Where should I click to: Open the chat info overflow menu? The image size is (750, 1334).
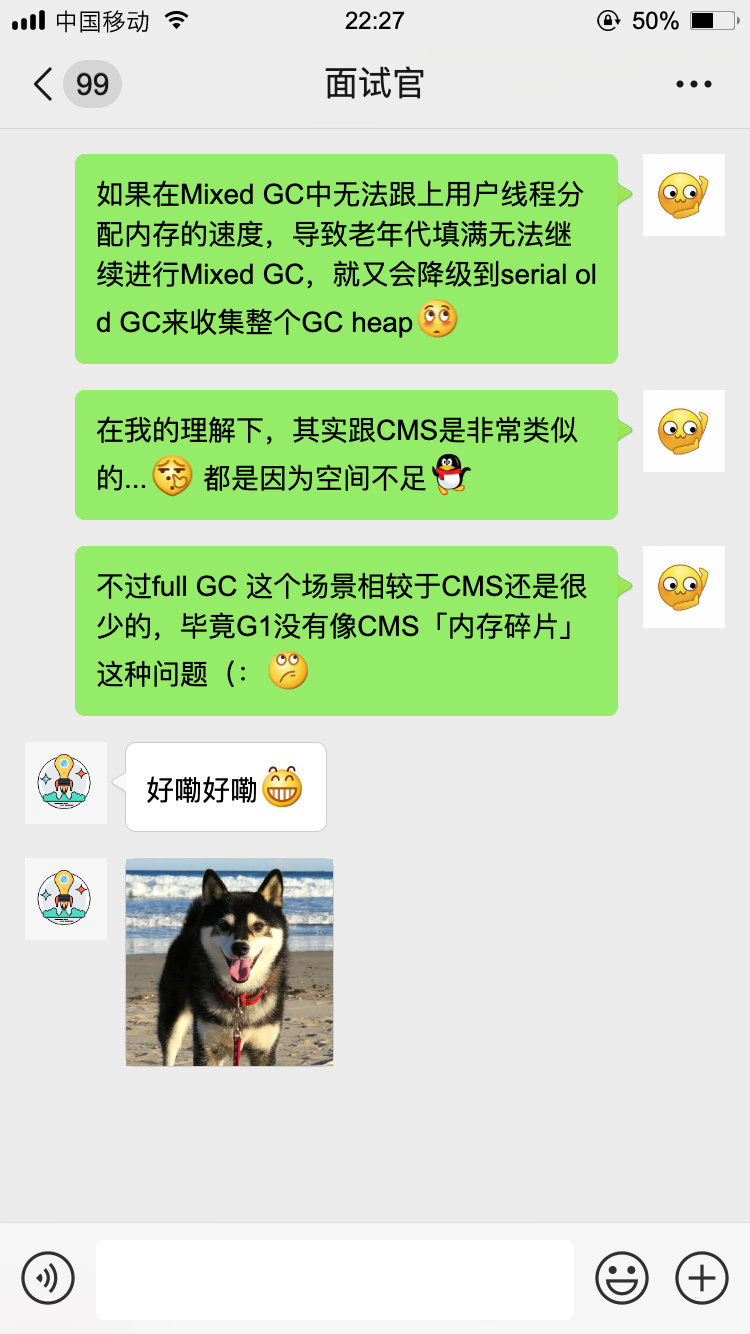694,84
